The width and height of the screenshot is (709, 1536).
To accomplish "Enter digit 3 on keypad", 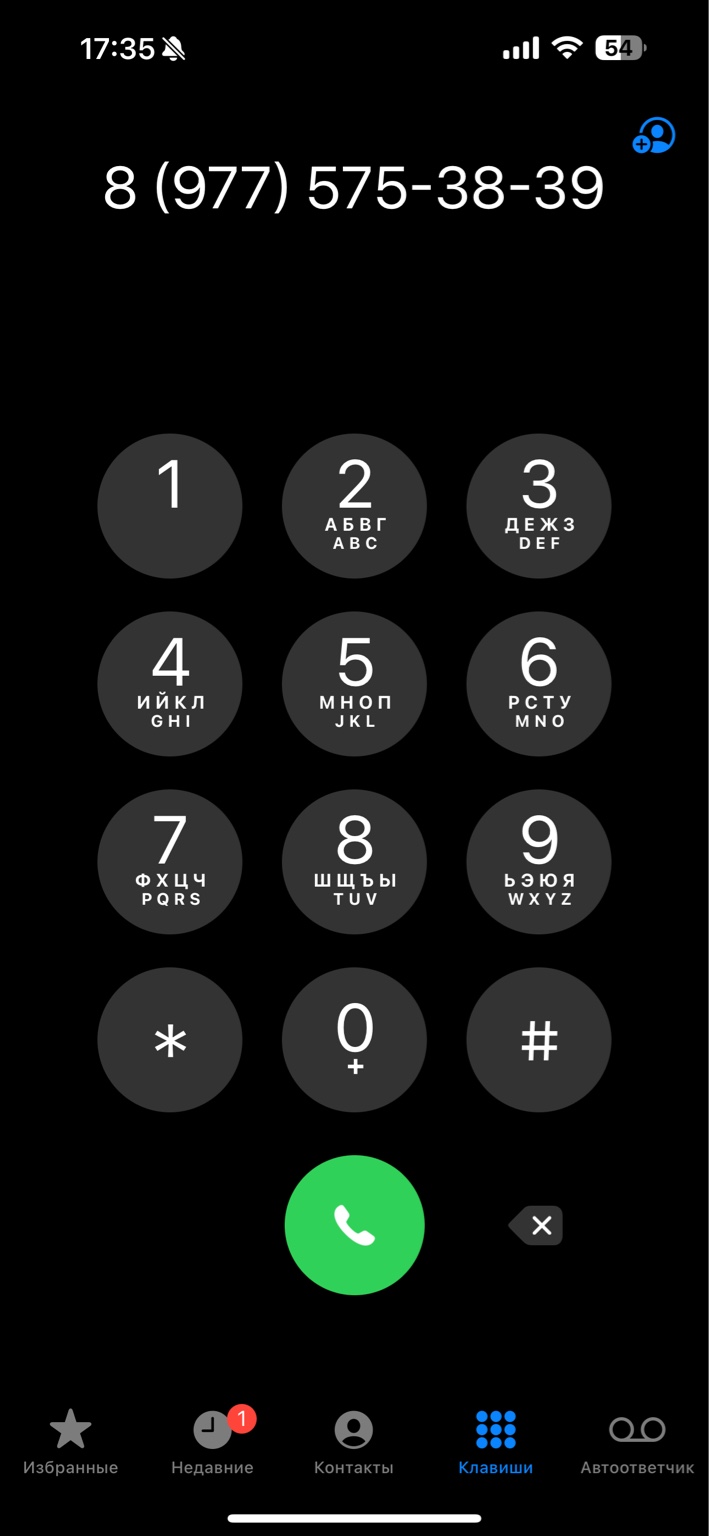I will click(x=539, y=506).
